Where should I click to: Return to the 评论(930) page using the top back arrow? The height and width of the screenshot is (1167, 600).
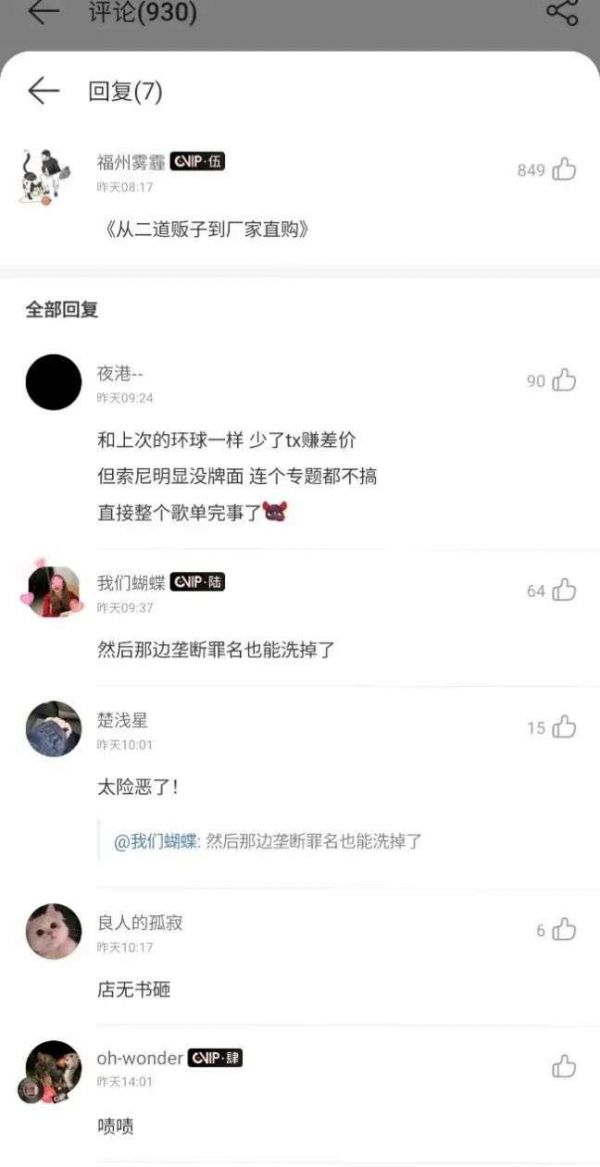42,12
